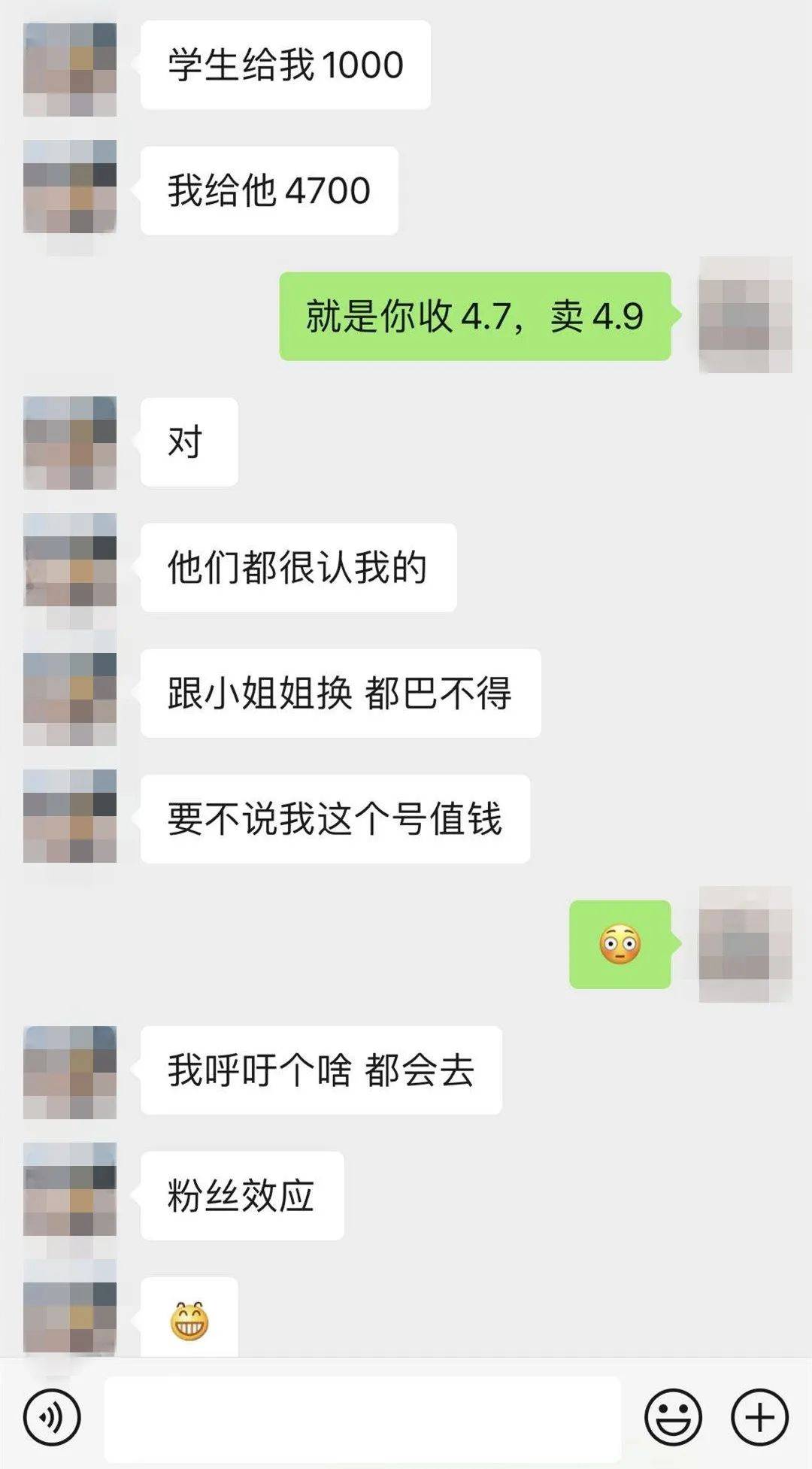812x1469 pixels.
Task: Open my avatar beside "就是你收 4.7" message
Action: point(745,314)
